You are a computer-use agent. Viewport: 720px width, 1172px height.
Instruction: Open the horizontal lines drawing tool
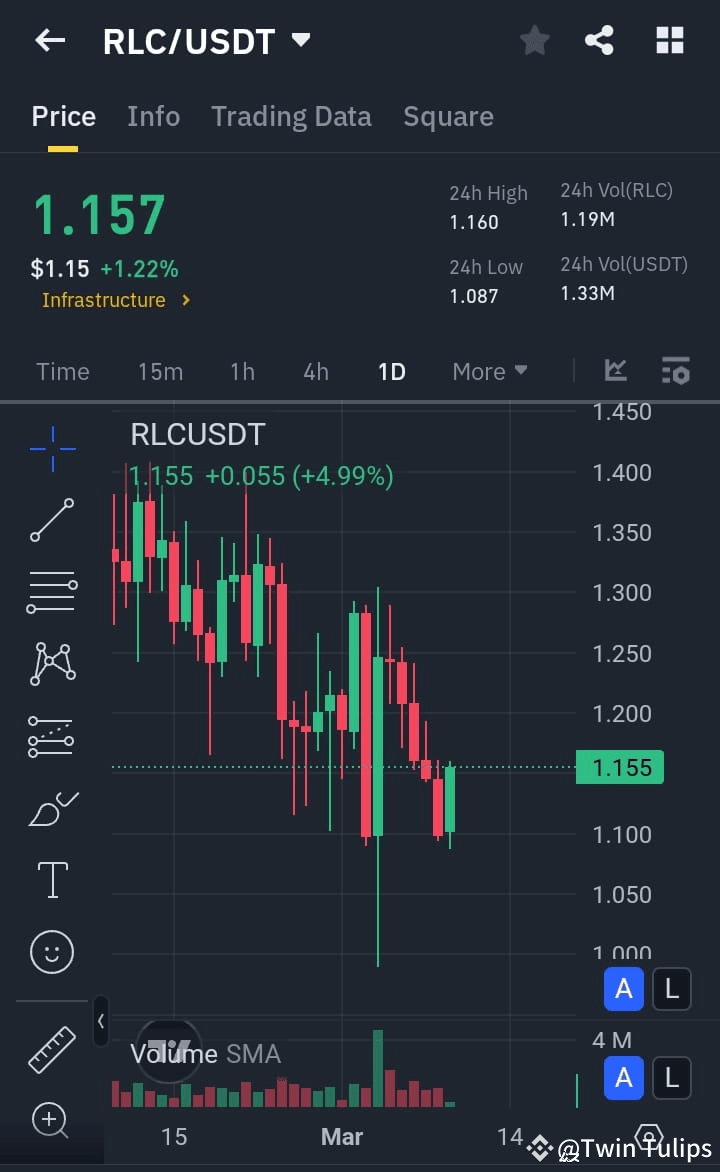coord(51,592)
